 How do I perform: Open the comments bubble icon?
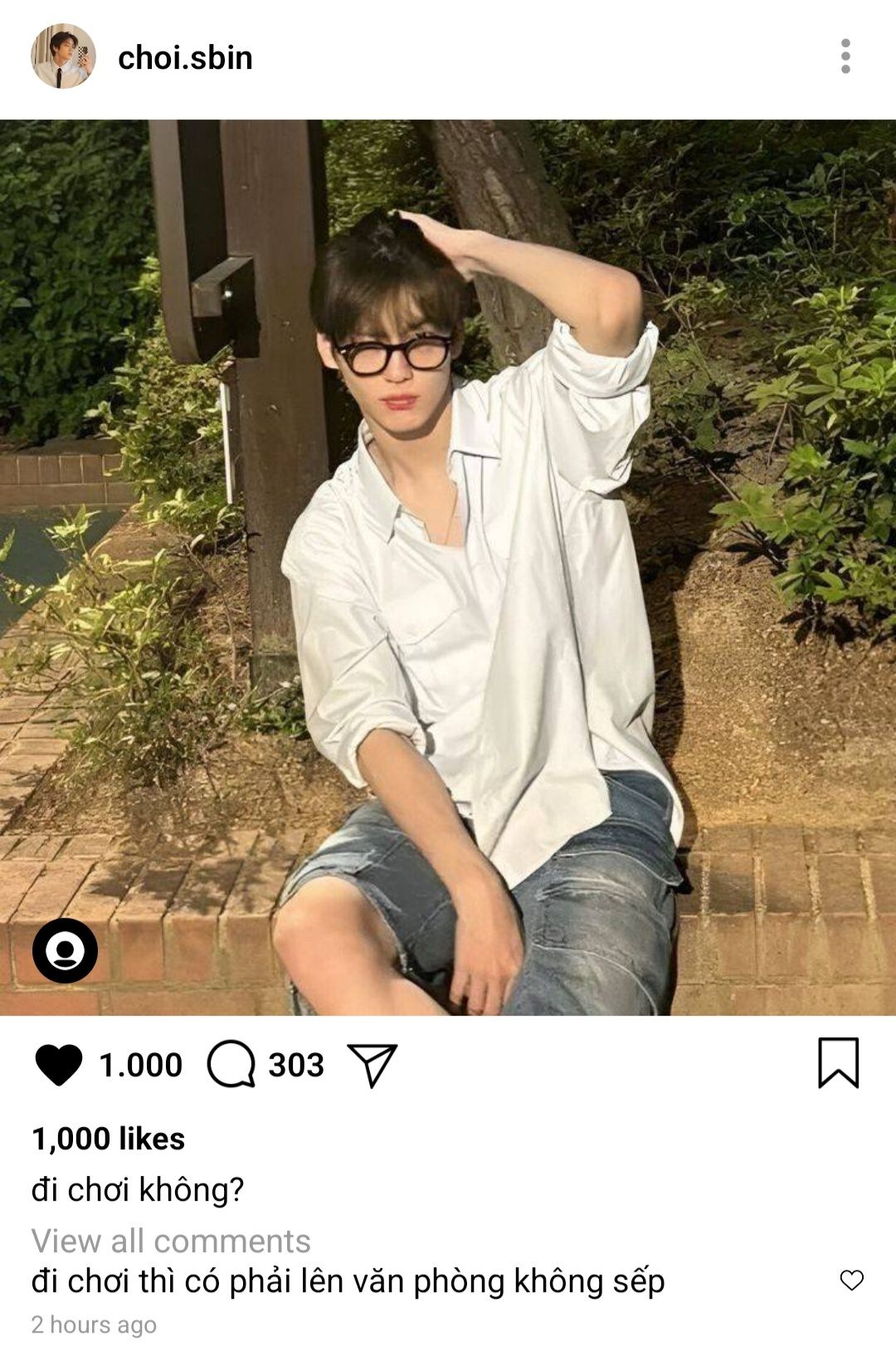coord(231,1064)
